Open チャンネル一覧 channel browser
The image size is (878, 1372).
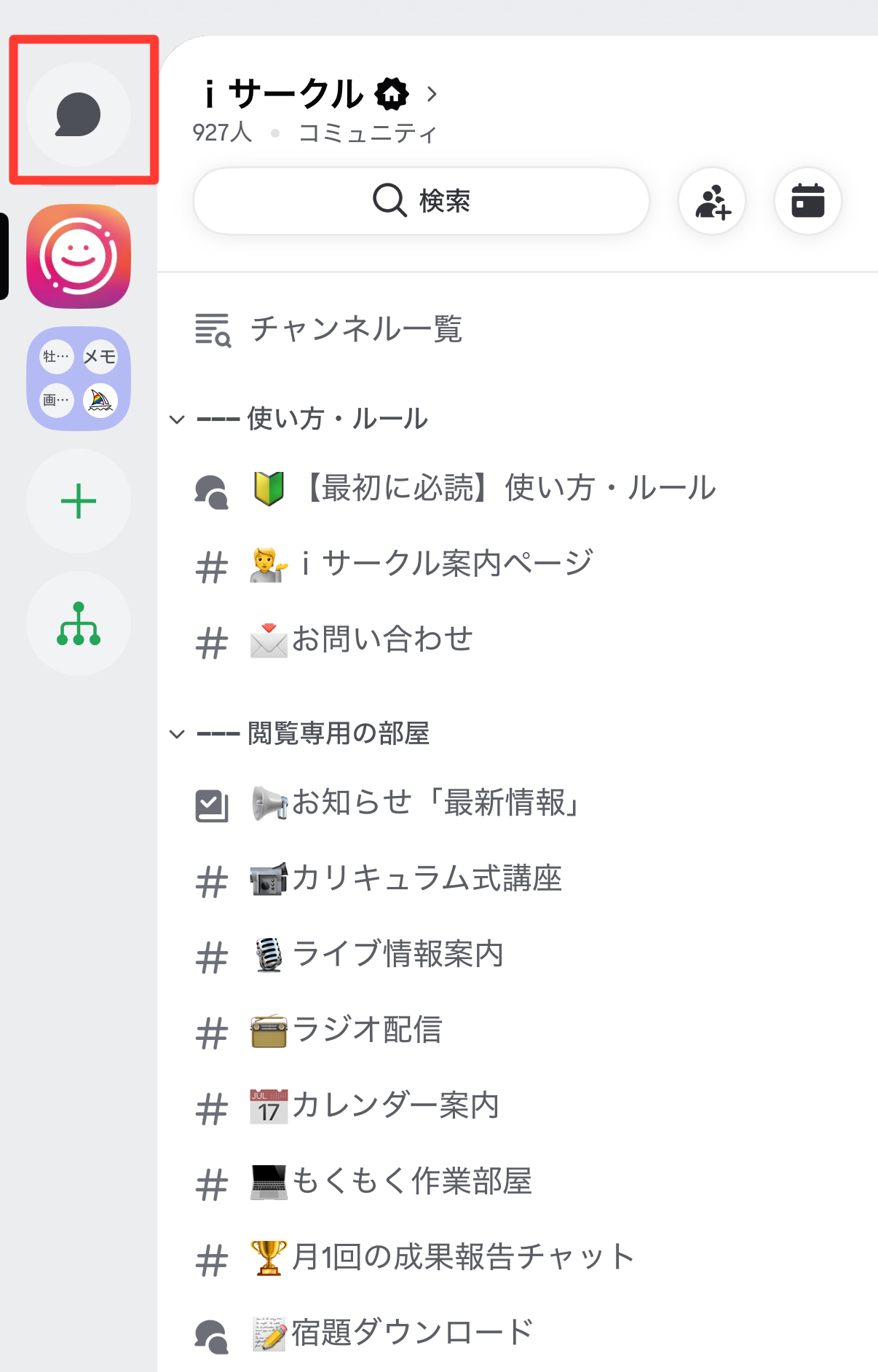[x=355, y=329]
